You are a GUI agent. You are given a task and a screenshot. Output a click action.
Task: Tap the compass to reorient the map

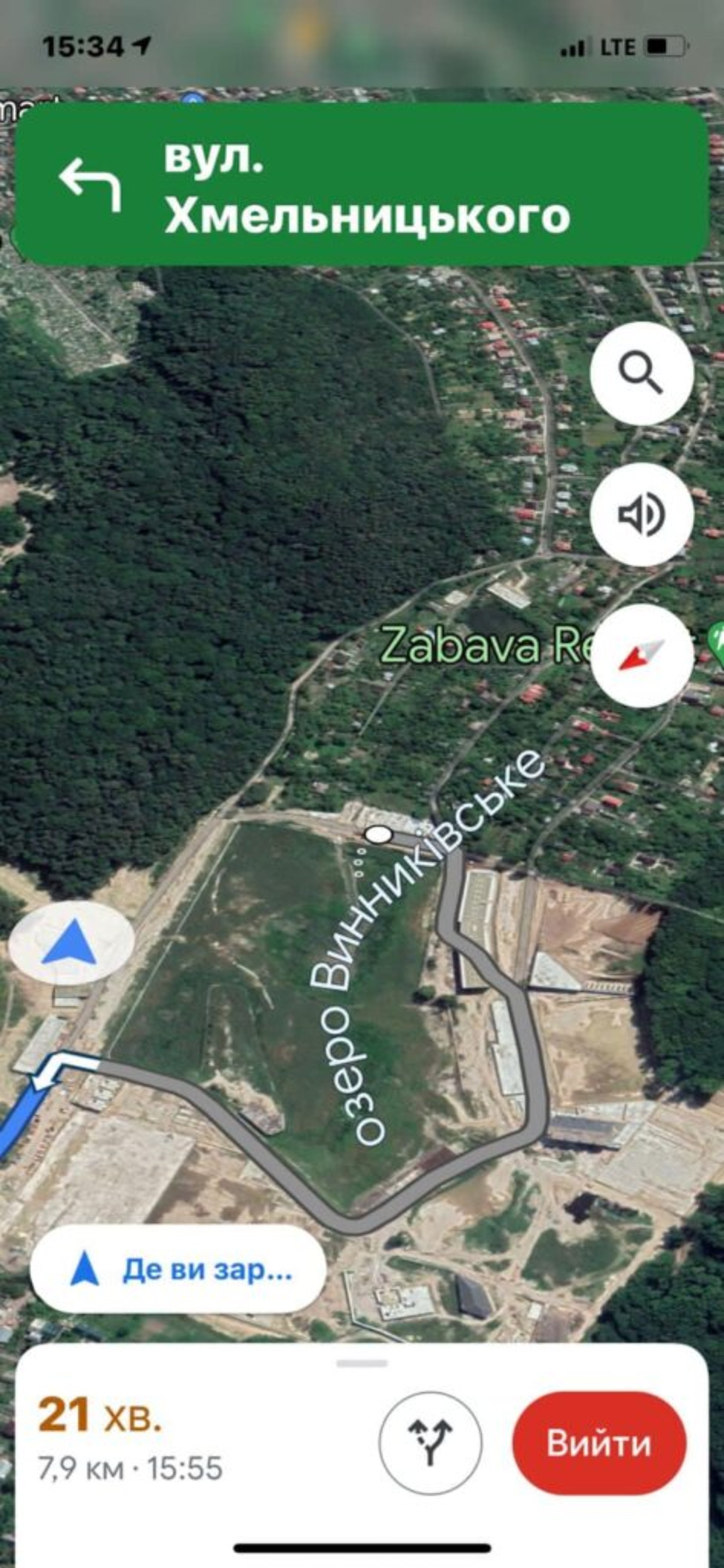642,656
